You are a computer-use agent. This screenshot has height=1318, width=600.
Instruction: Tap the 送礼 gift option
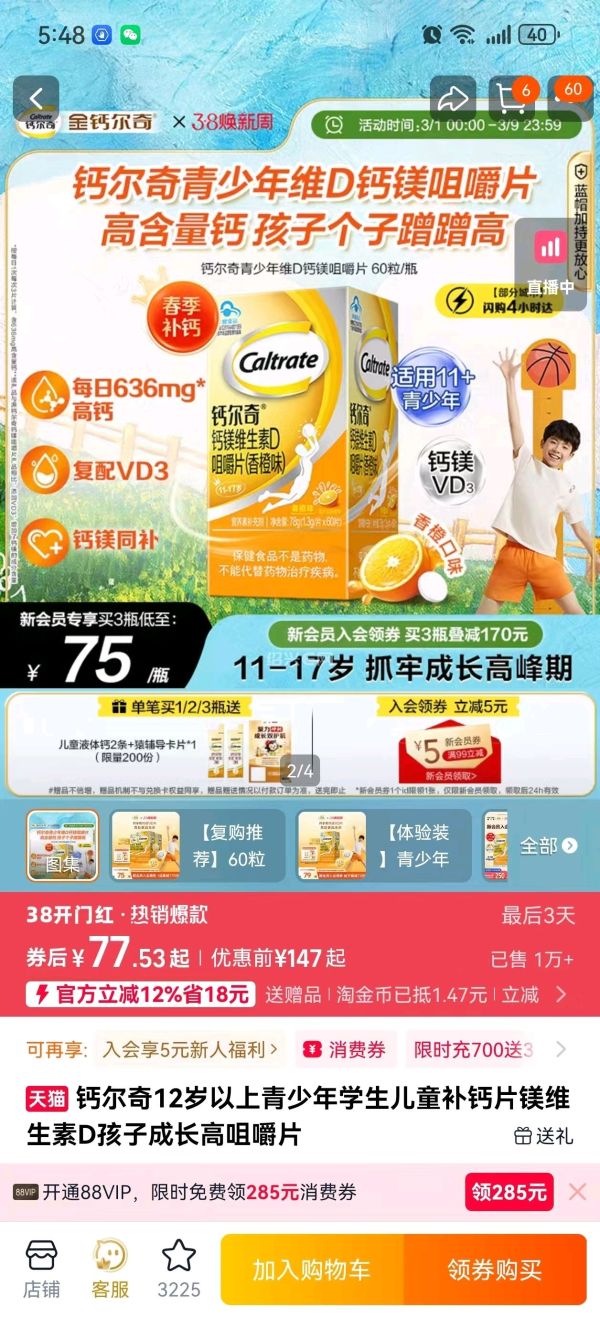point(543,1135)
